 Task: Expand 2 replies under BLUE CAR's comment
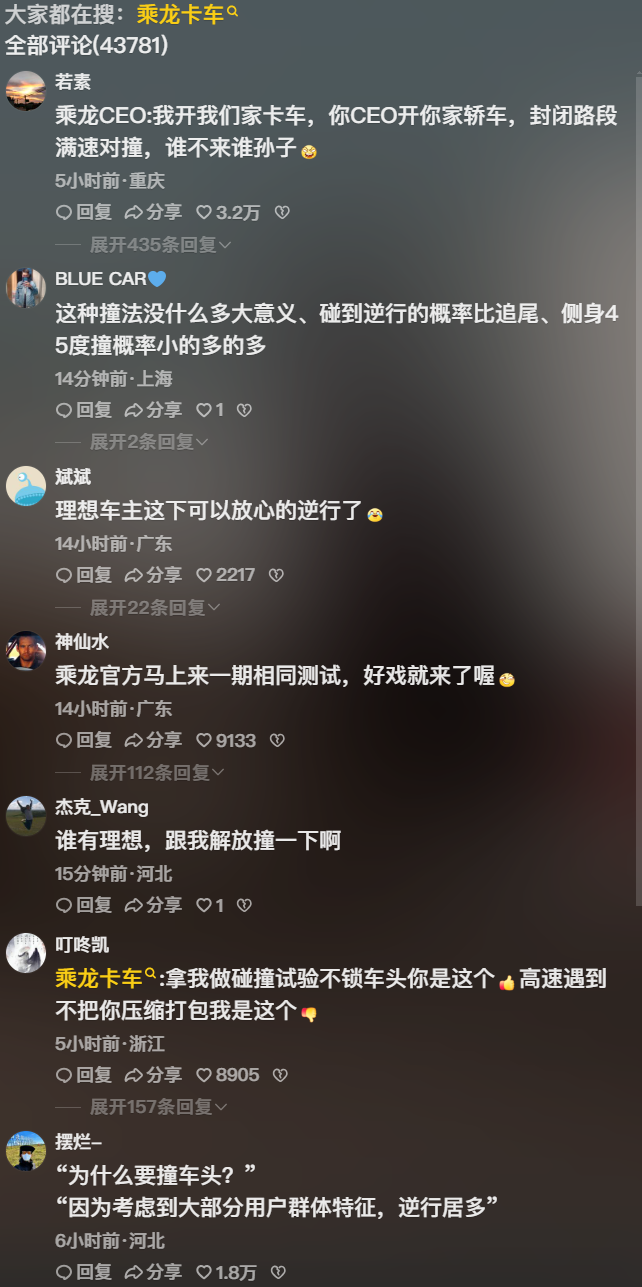[x=149, y=442]
